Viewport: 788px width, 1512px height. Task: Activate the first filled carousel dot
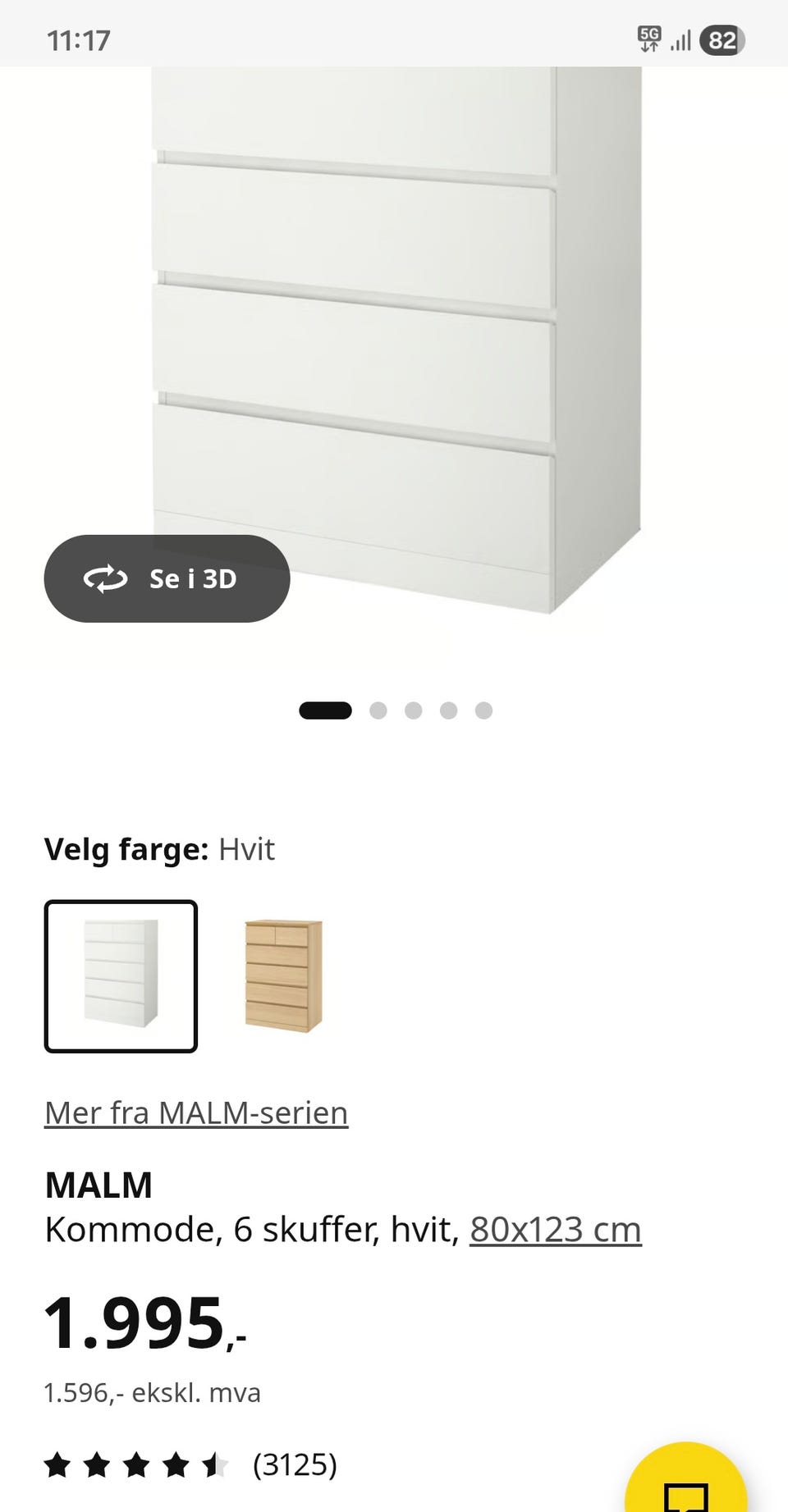[x=323, y=710]
